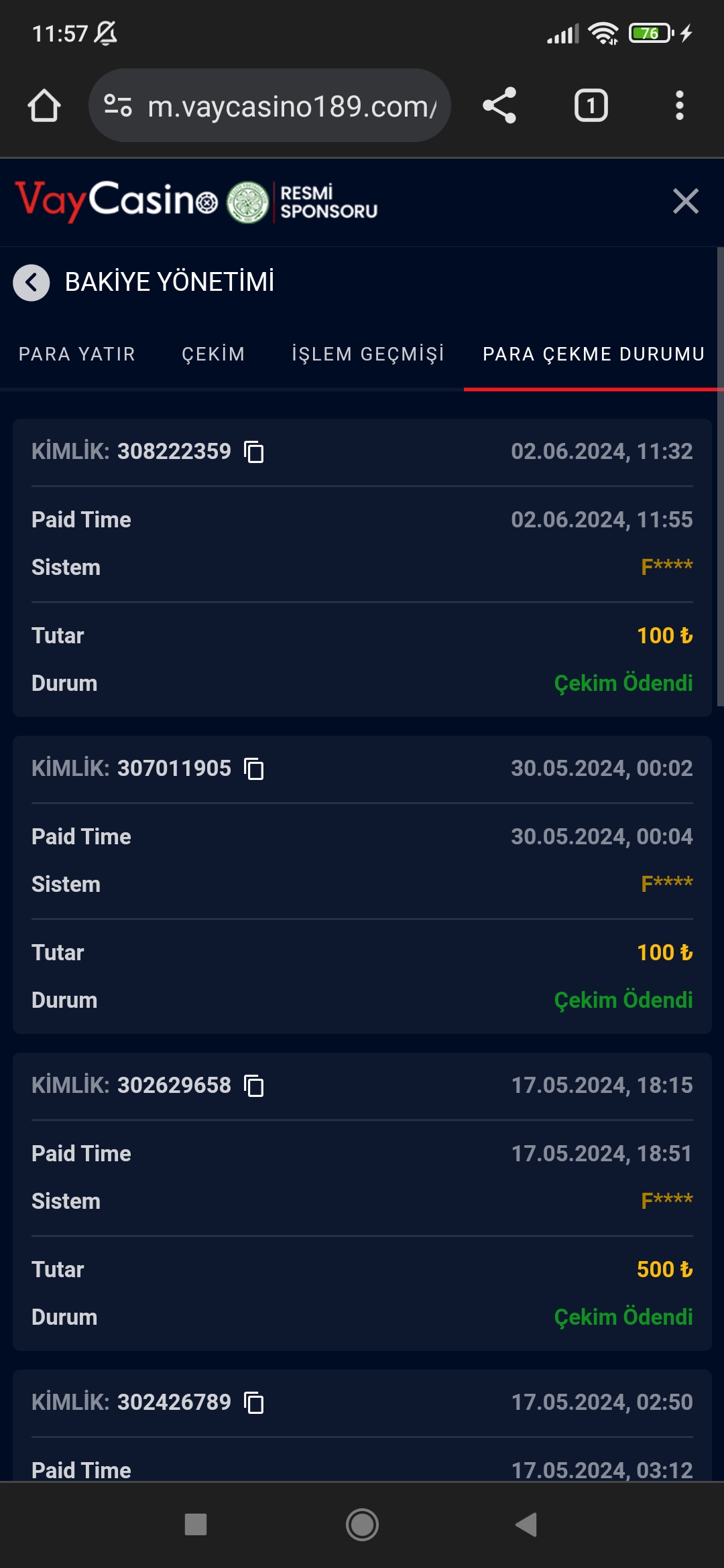View site info icon in the address bar

tap(118, 106)
